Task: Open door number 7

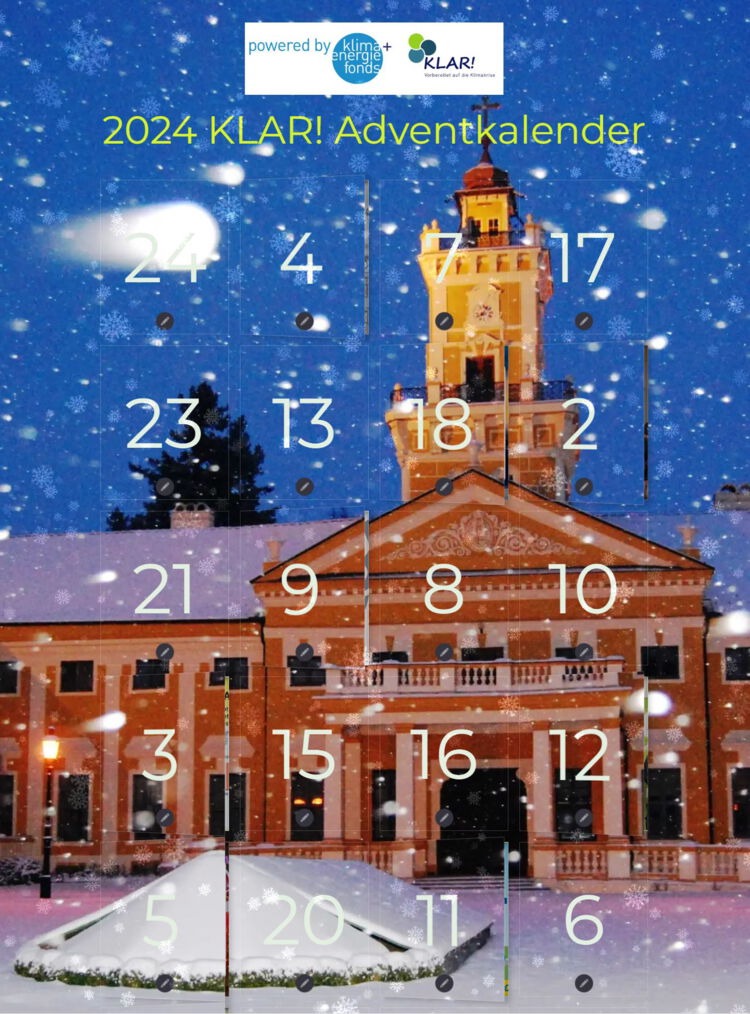Action: tap(444, 259)
